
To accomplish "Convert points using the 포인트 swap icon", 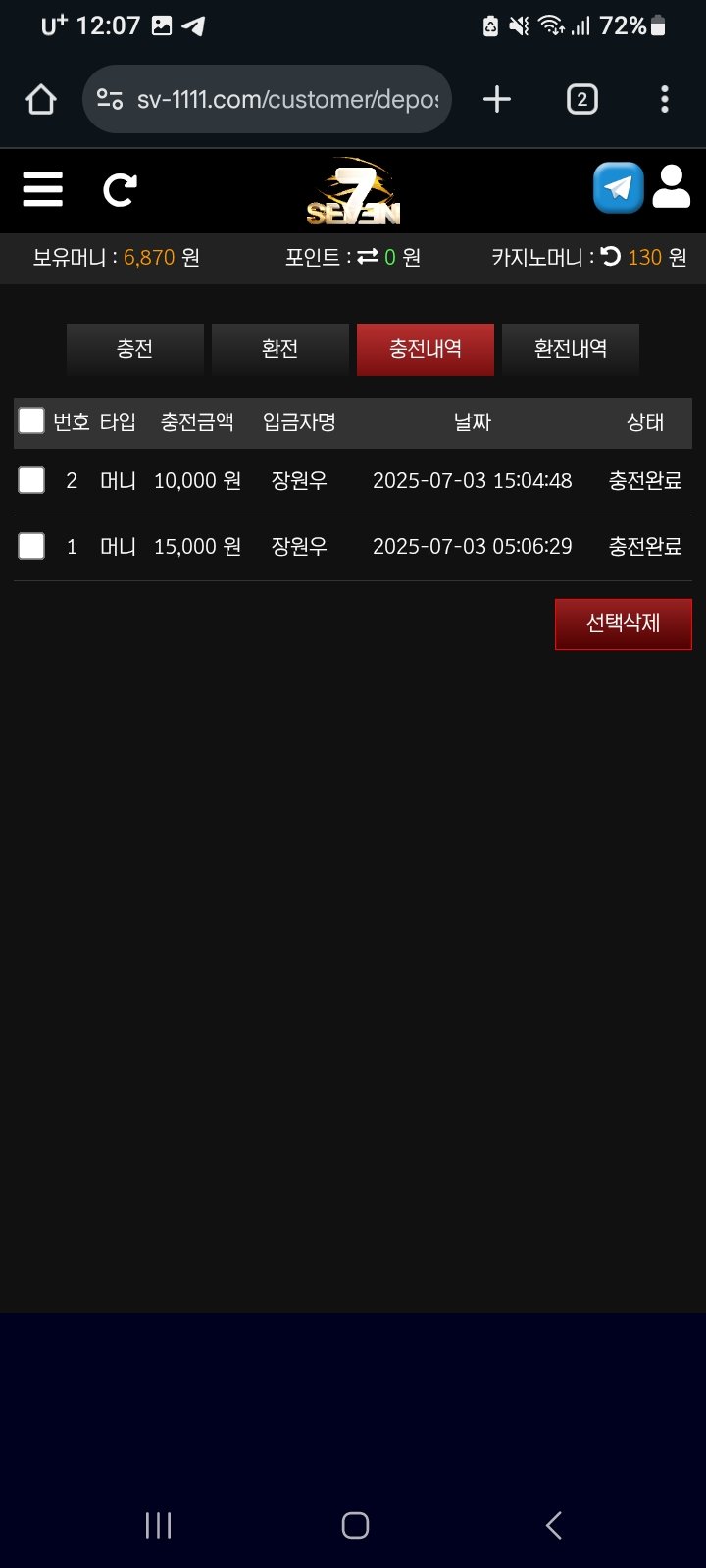I will (368, 257).
